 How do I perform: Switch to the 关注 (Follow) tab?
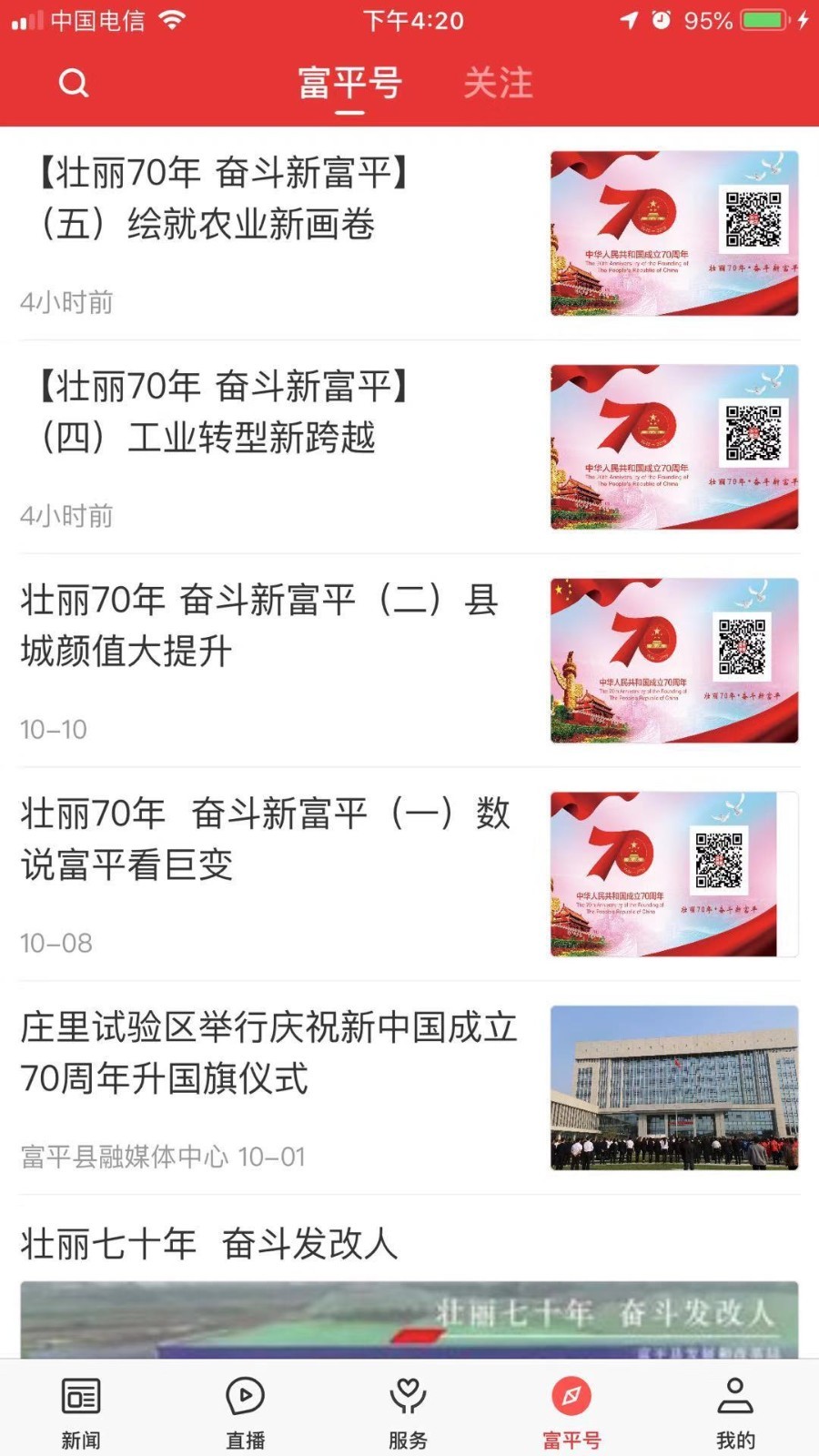(x=499, y=83)
